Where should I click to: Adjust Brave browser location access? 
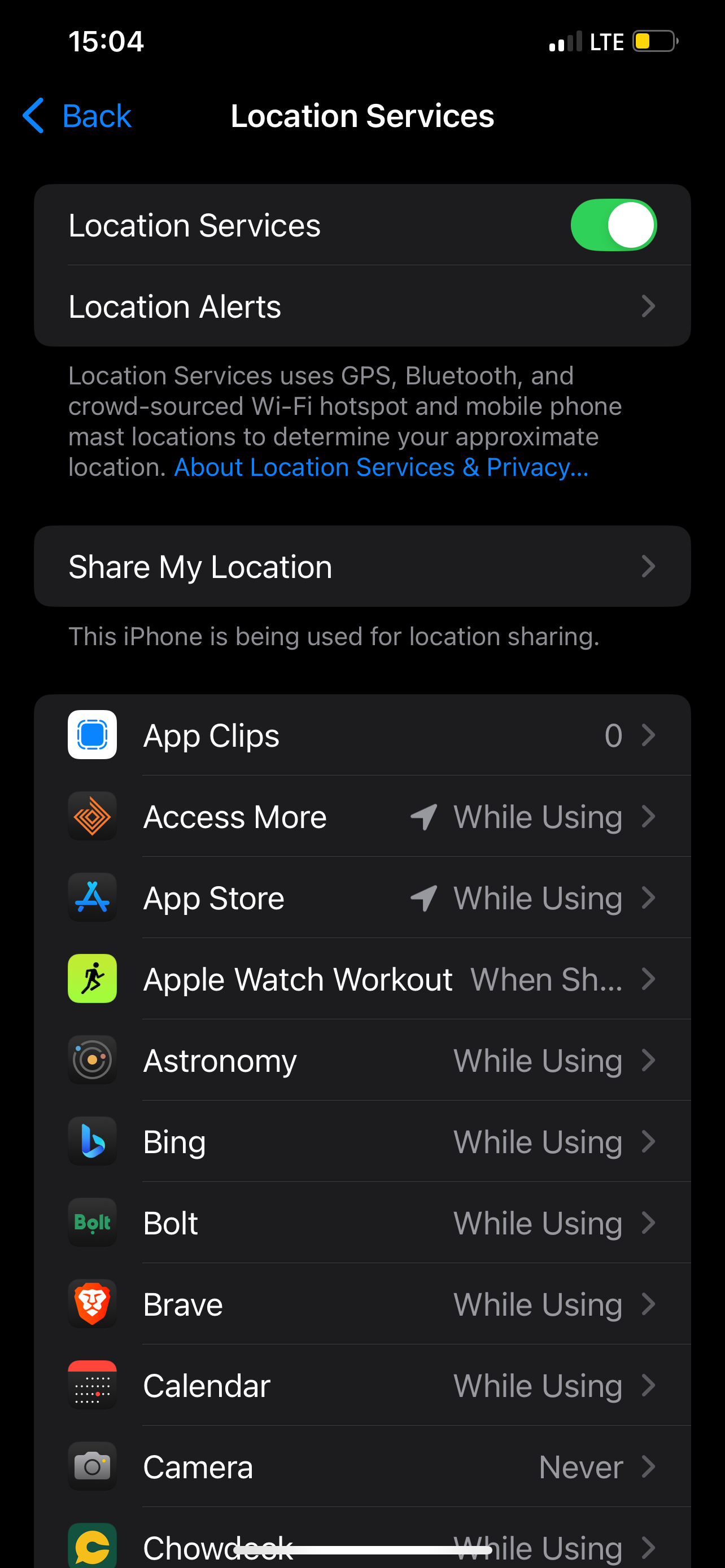coord(362,1304)
